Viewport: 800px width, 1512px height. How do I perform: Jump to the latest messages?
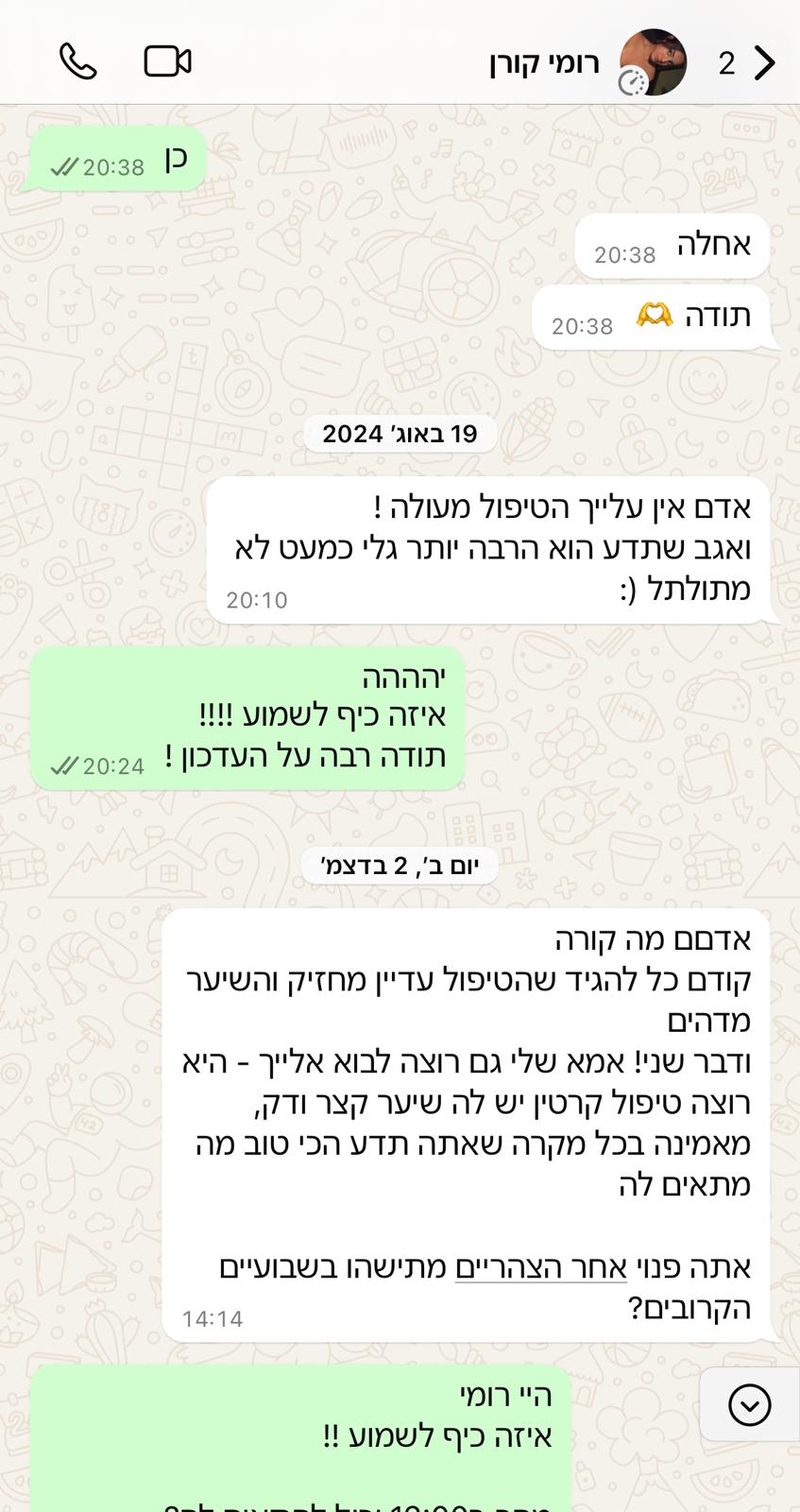coord(750,1405)
